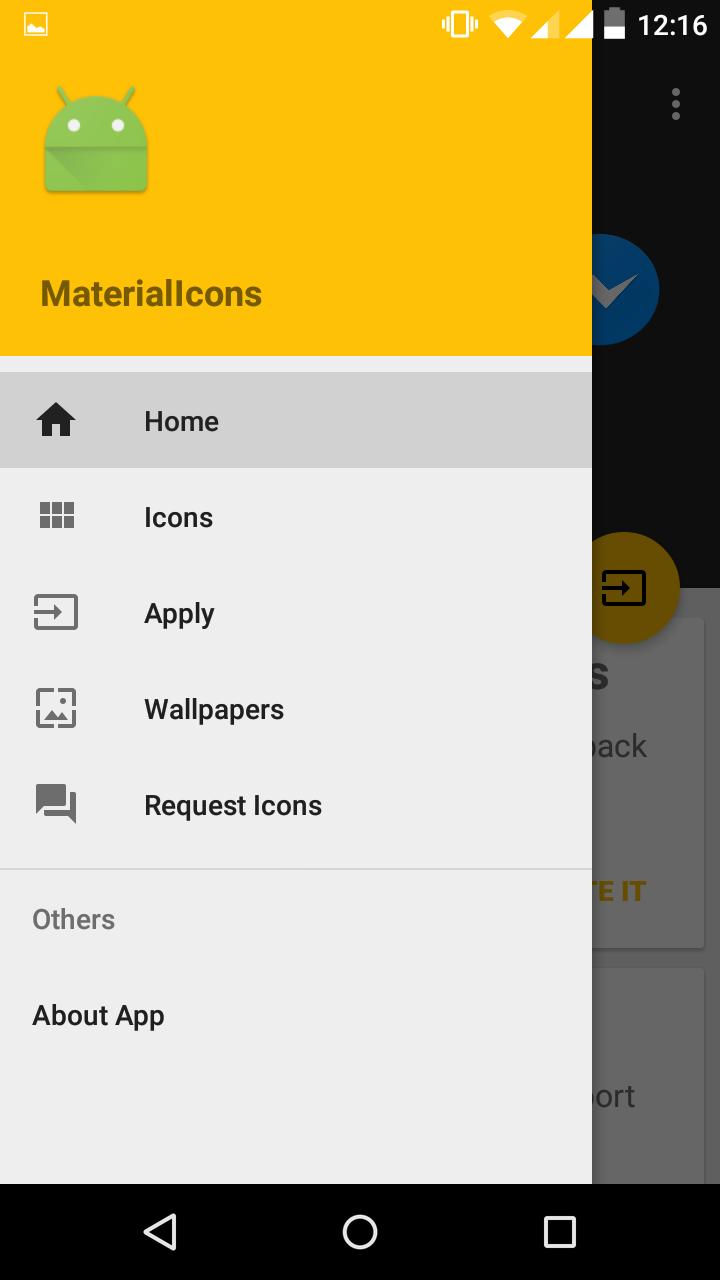720x1280 pixels.
Task: Open About App
Action: coord(98,1015)
